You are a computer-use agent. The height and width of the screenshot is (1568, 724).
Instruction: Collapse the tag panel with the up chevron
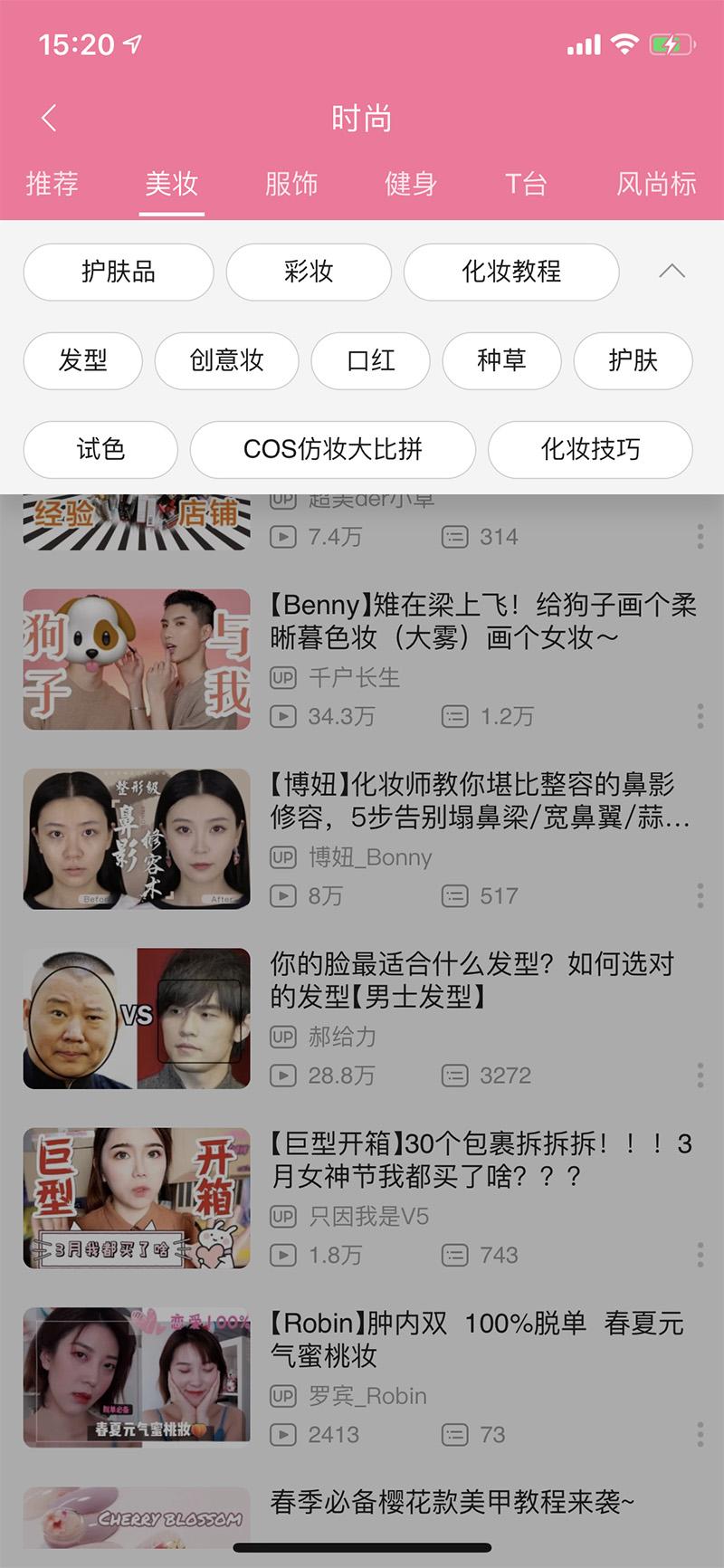672,271
